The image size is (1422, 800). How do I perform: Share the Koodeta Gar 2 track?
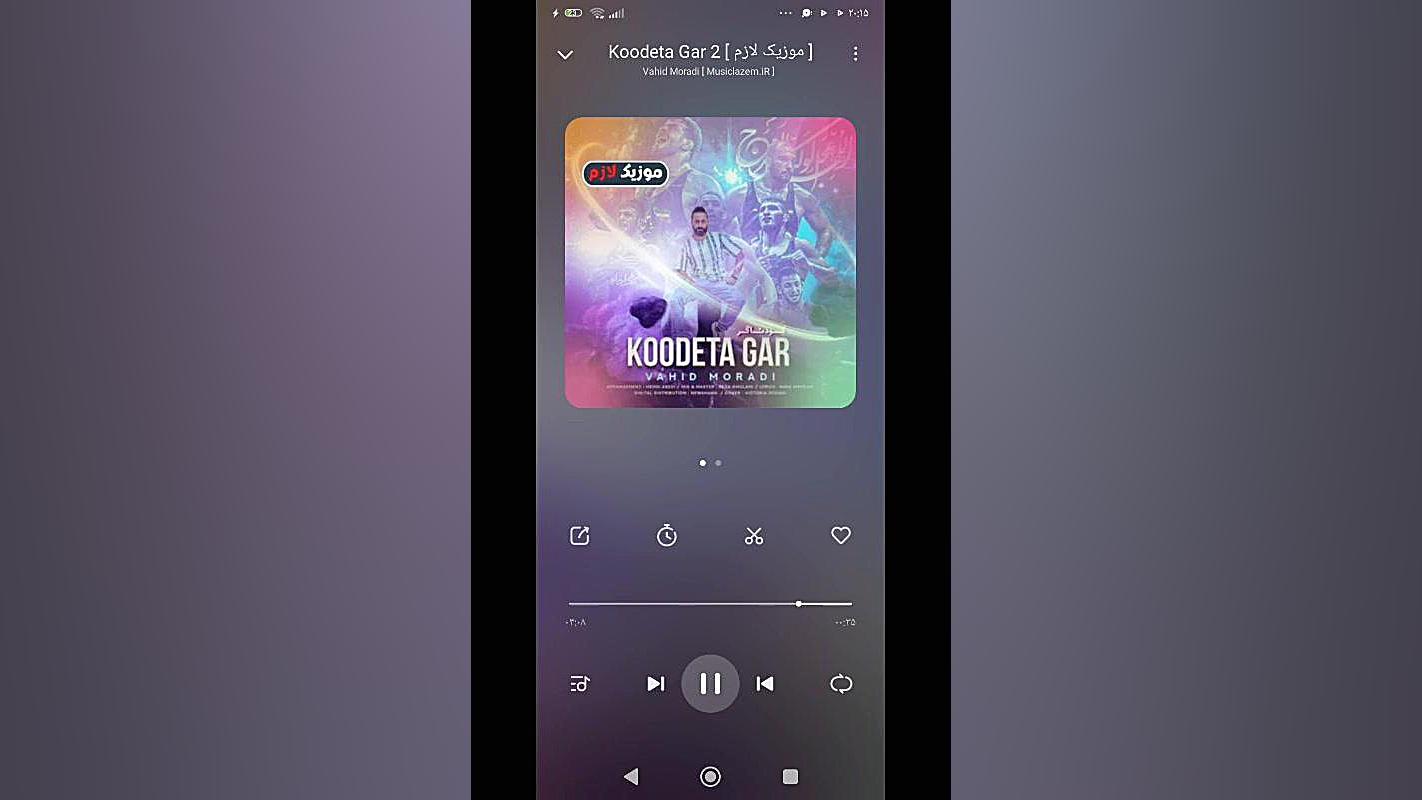(580, 536)
